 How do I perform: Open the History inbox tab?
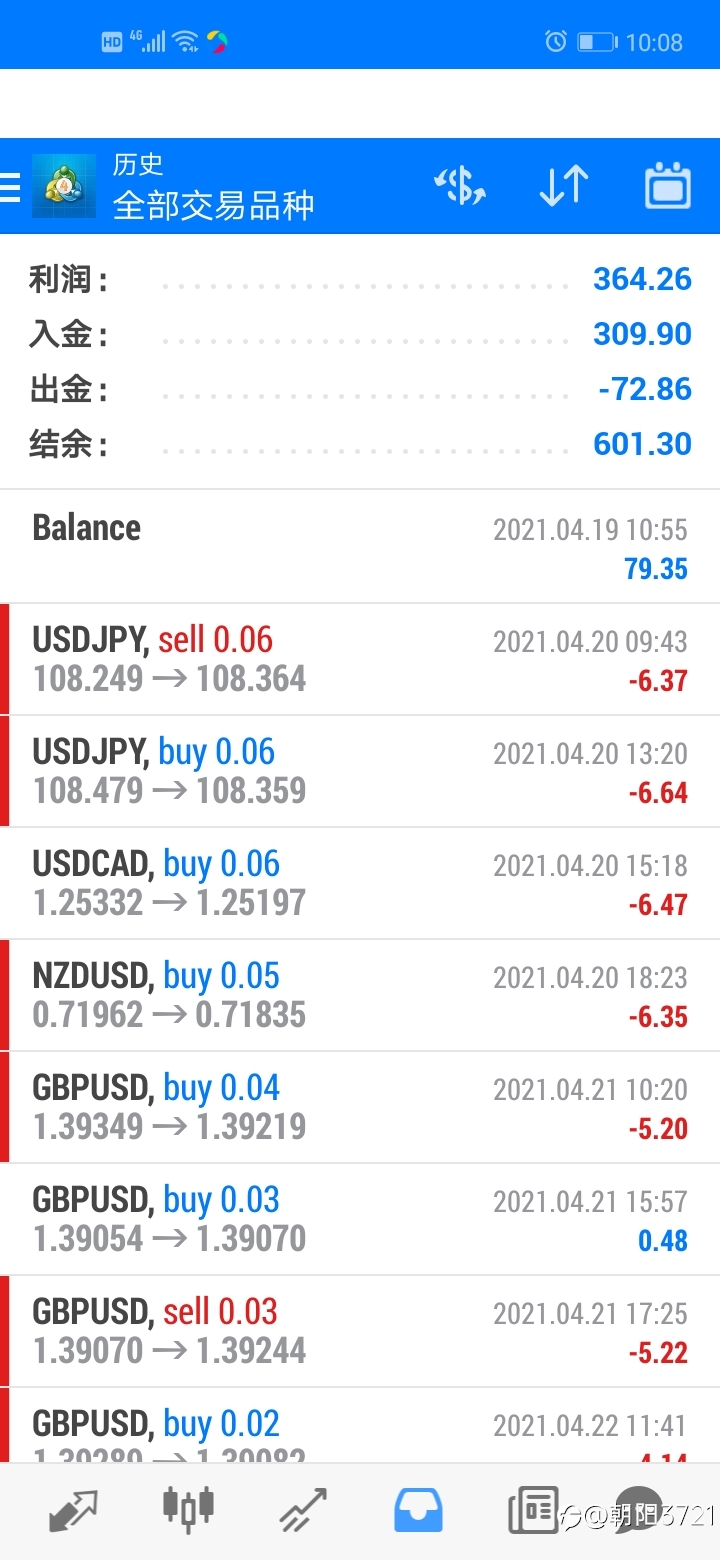pos(418,1510)
